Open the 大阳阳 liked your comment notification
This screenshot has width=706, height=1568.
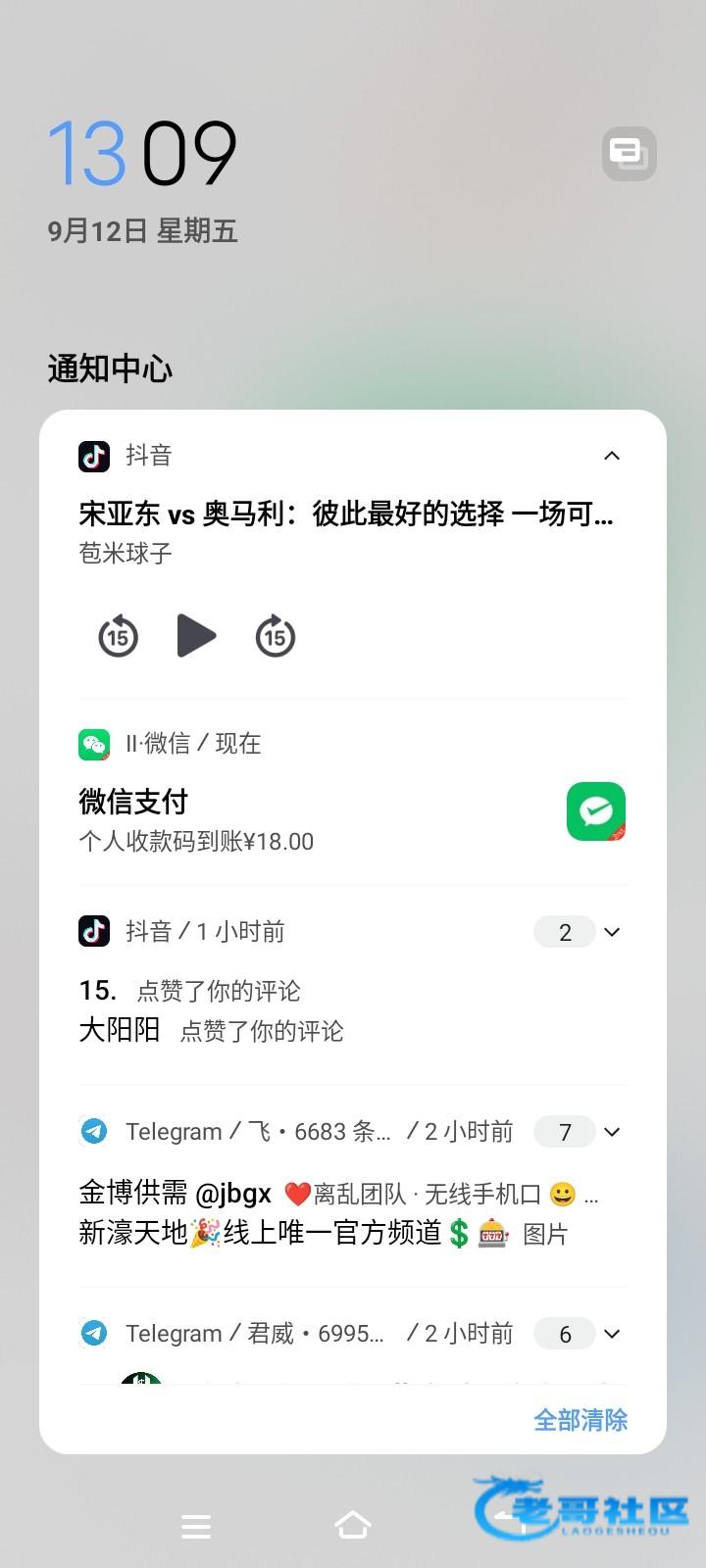(x=211, y=1031)
